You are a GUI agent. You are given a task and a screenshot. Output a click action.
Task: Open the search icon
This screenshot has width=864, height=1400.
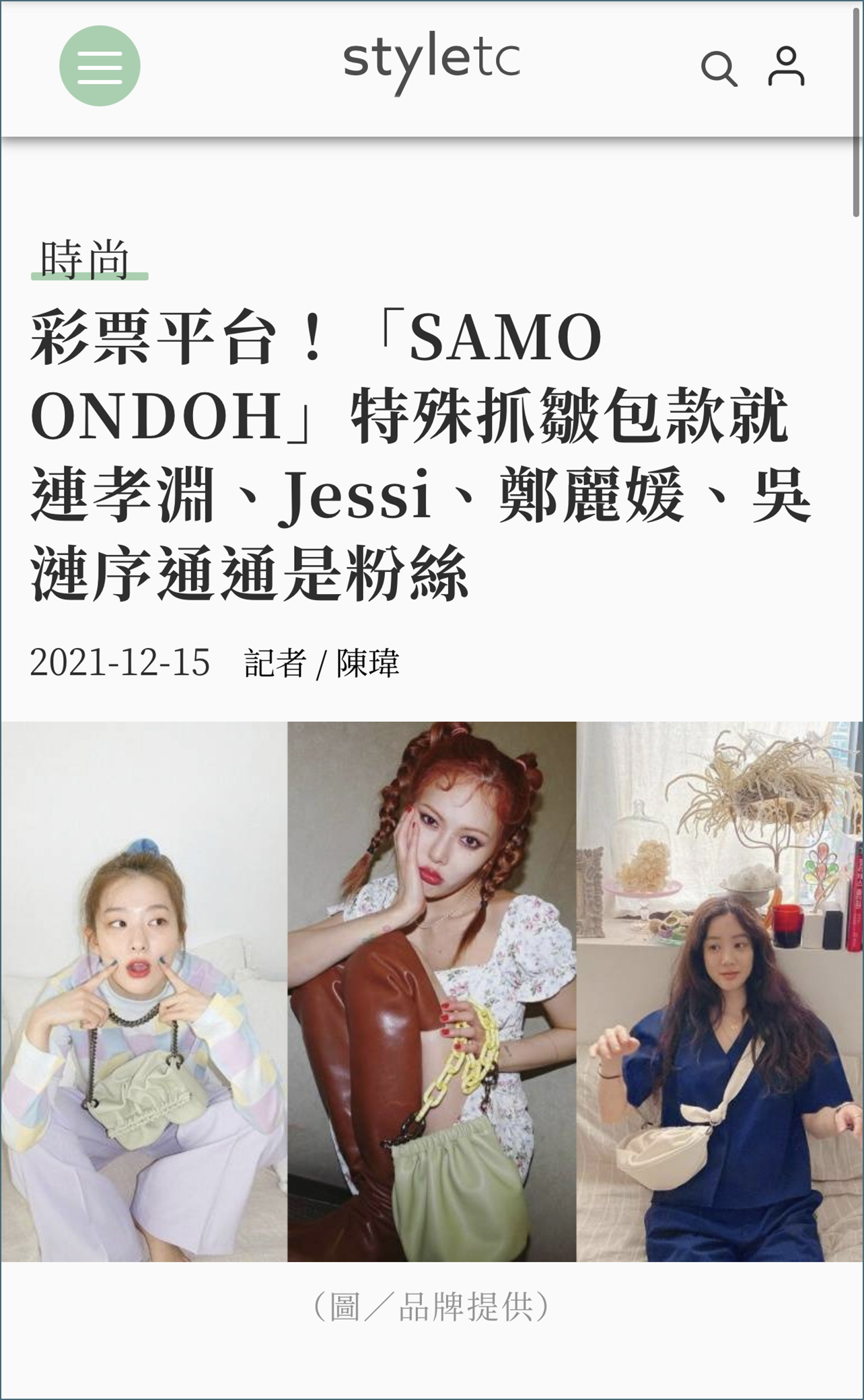click(719, 68)
